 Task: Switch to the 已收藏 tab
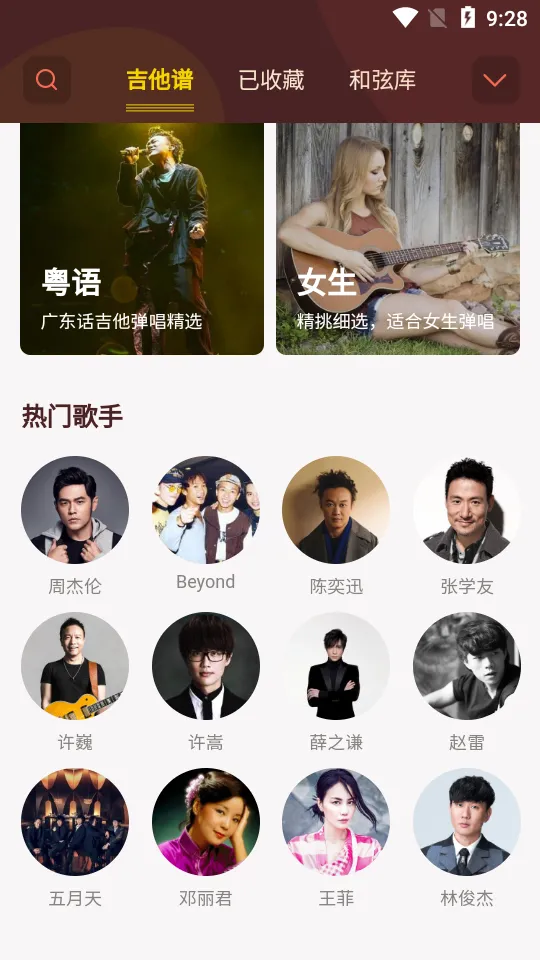click(271, 80)
